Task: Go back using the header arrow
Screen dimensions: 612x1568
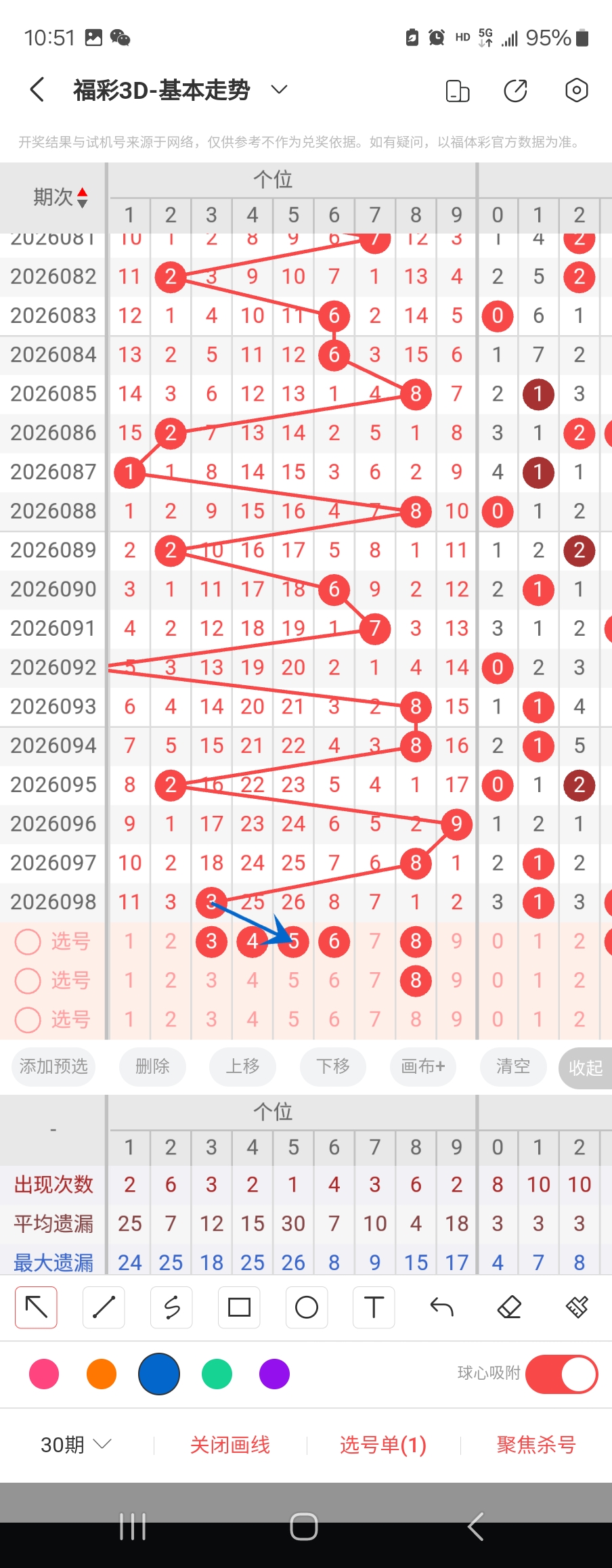Action: (x=38, y=89)
